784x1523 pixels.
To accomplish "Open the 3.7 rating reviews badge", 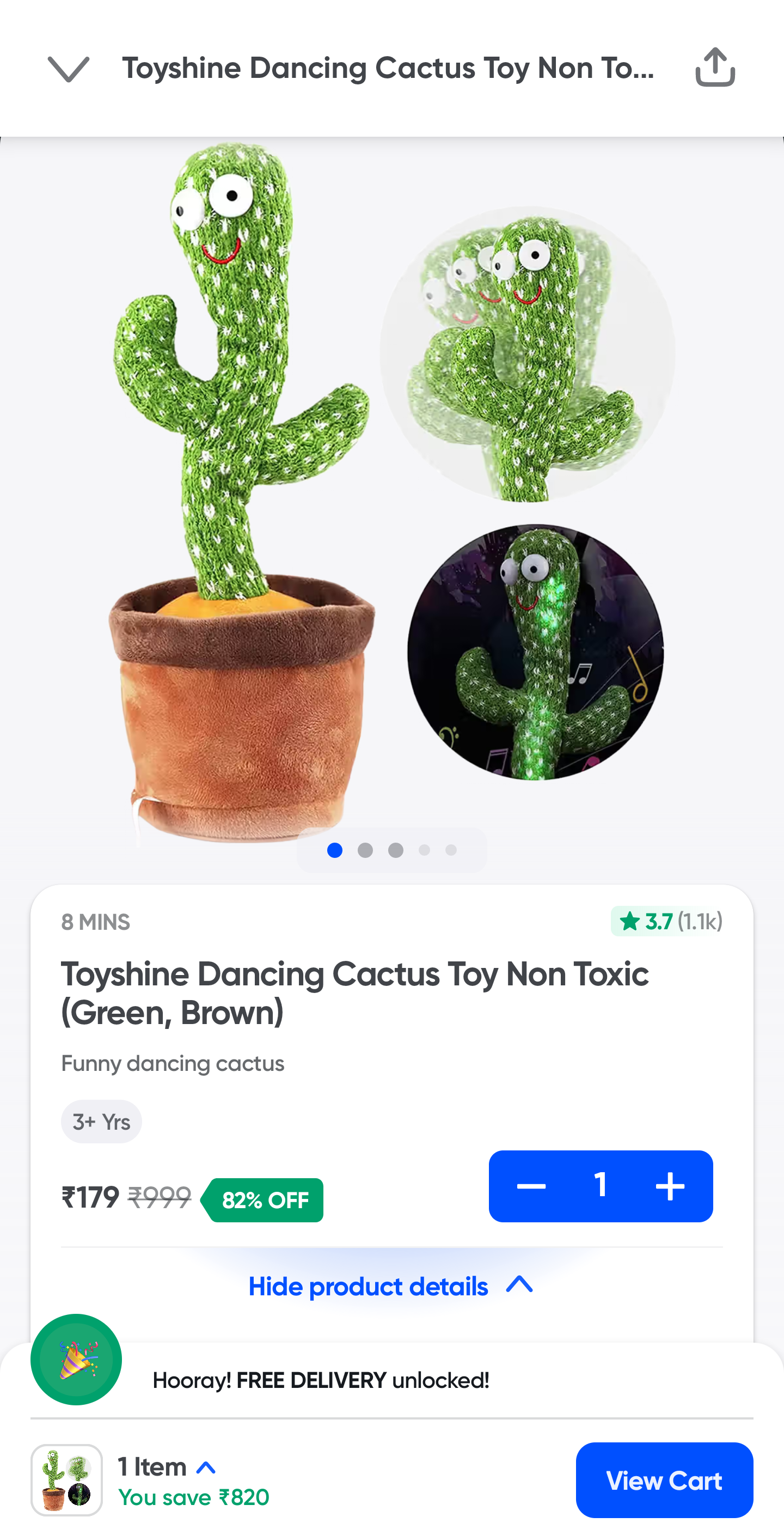I will coord(667,921).
